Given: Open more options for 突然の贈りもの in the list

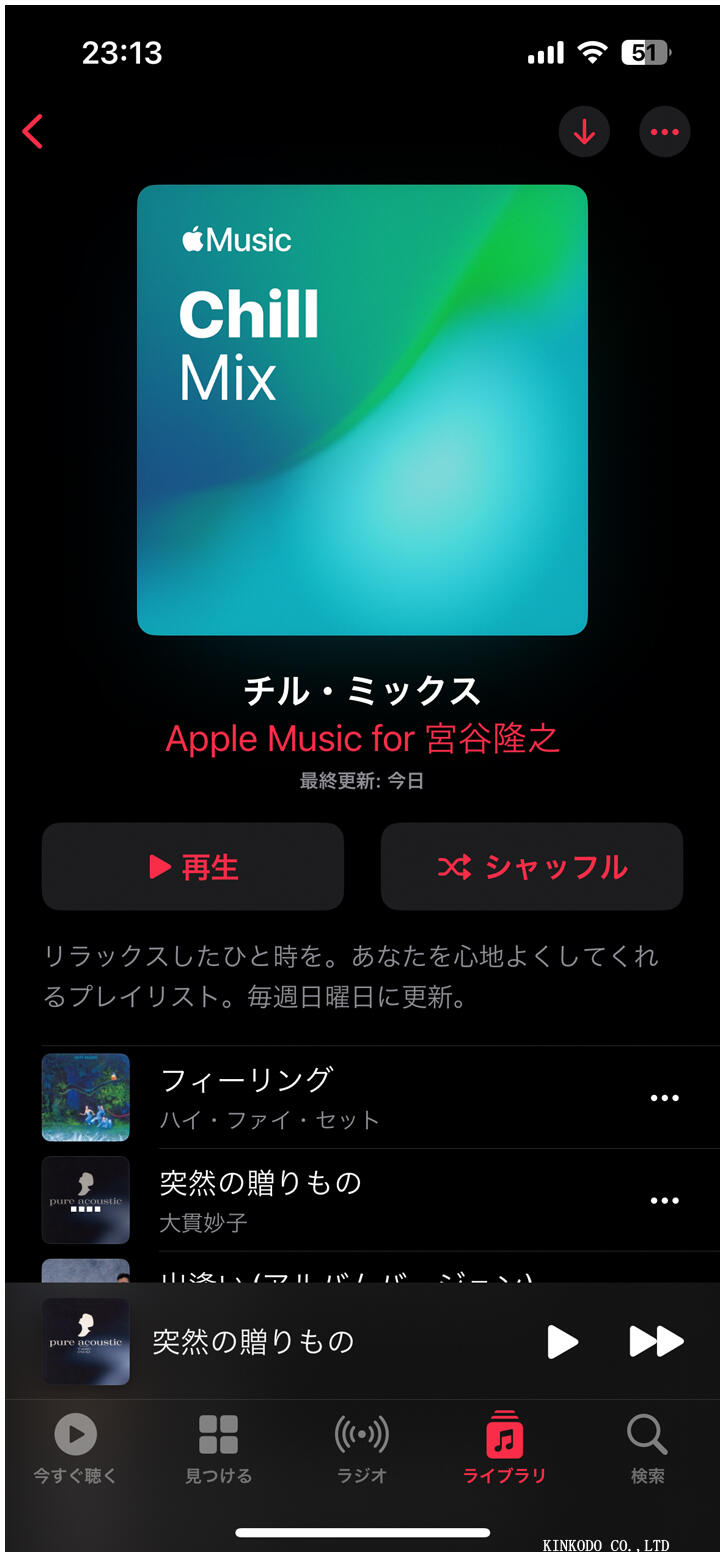Looking at the screenshot, I should coord(664,1201).
